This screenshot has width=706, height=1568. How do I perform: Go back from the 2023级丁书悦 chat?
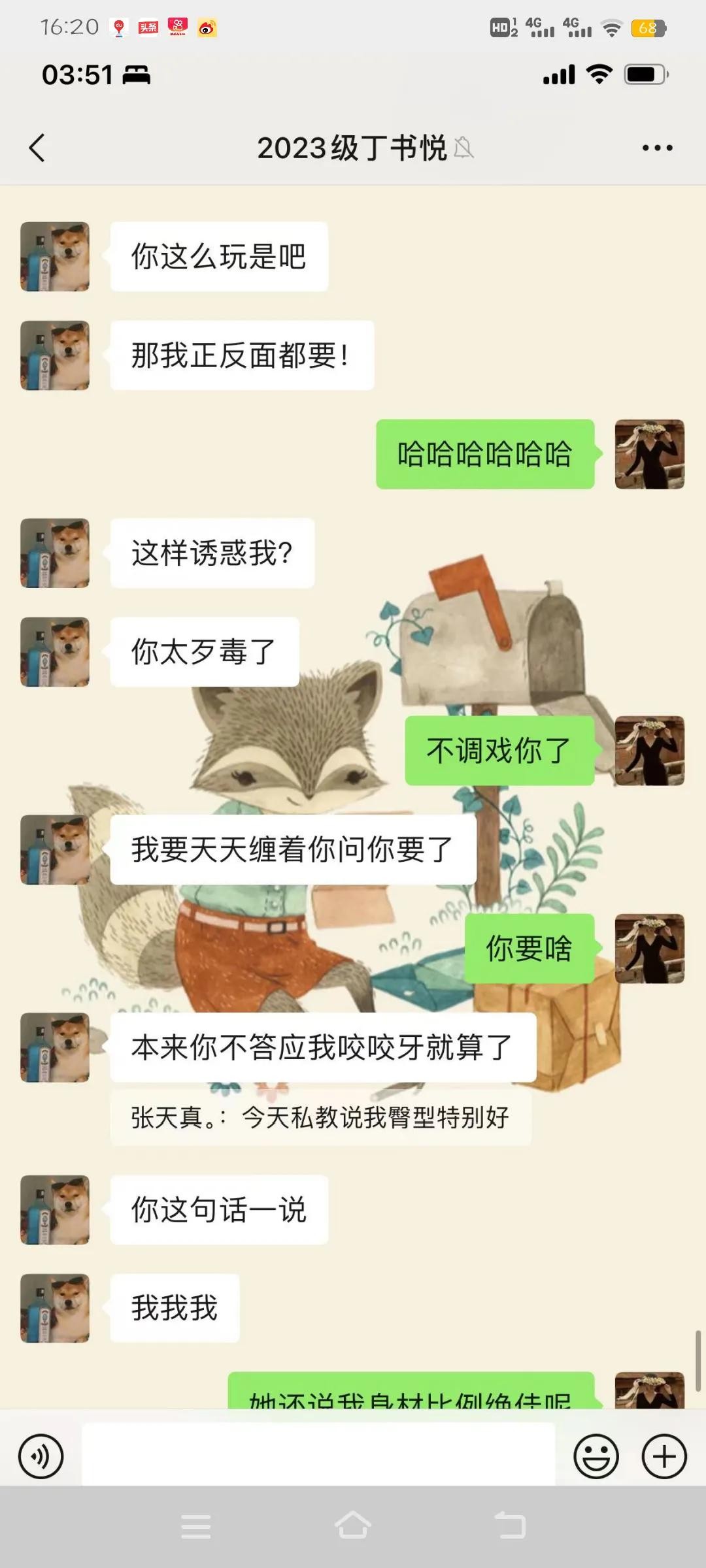(x=38, y=148)
